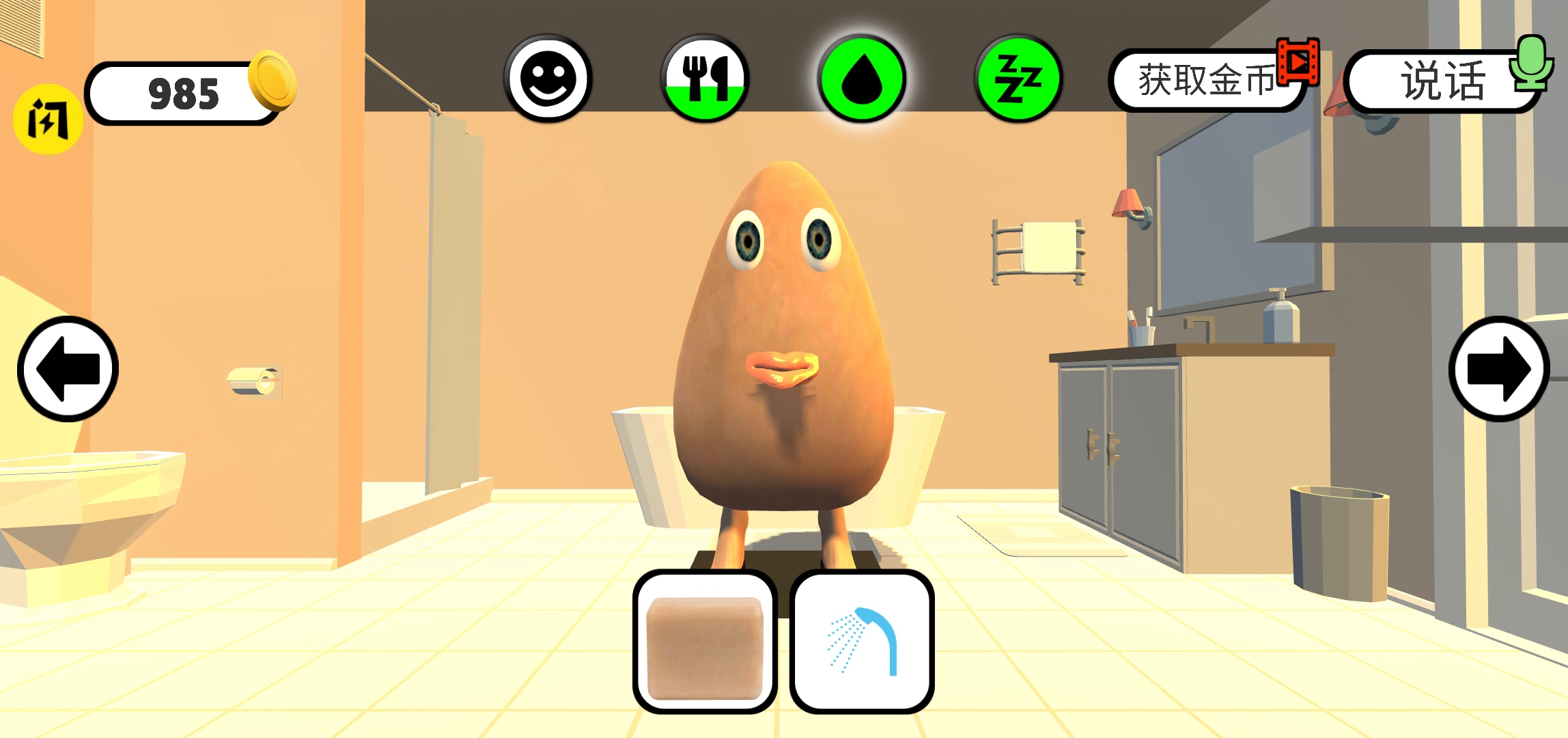The image size is (1568, 738).
Task: Open the fork and knife hunger status
Action: click(x=705, y=79)
